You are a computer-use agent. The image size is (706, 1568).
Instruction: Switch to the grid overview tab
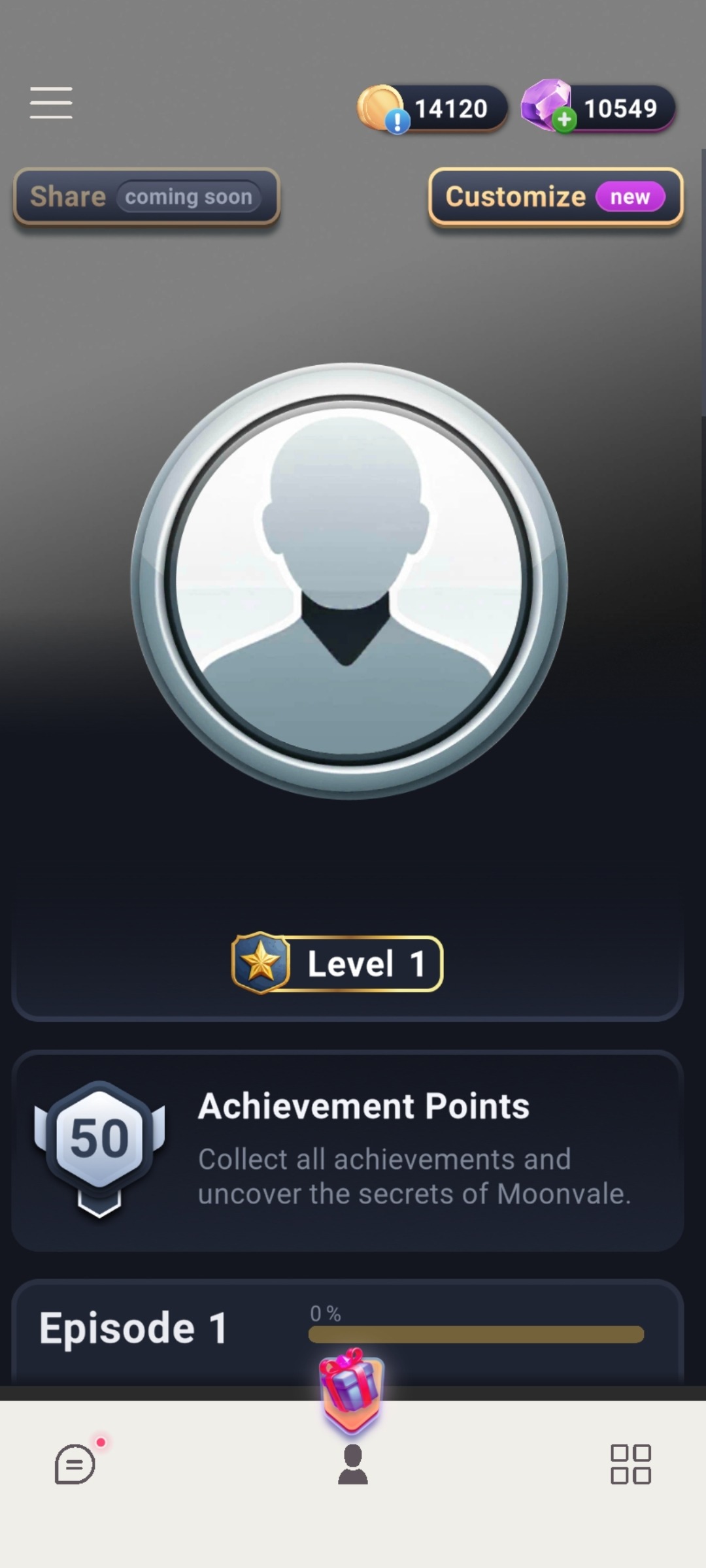coord(631,1464)
